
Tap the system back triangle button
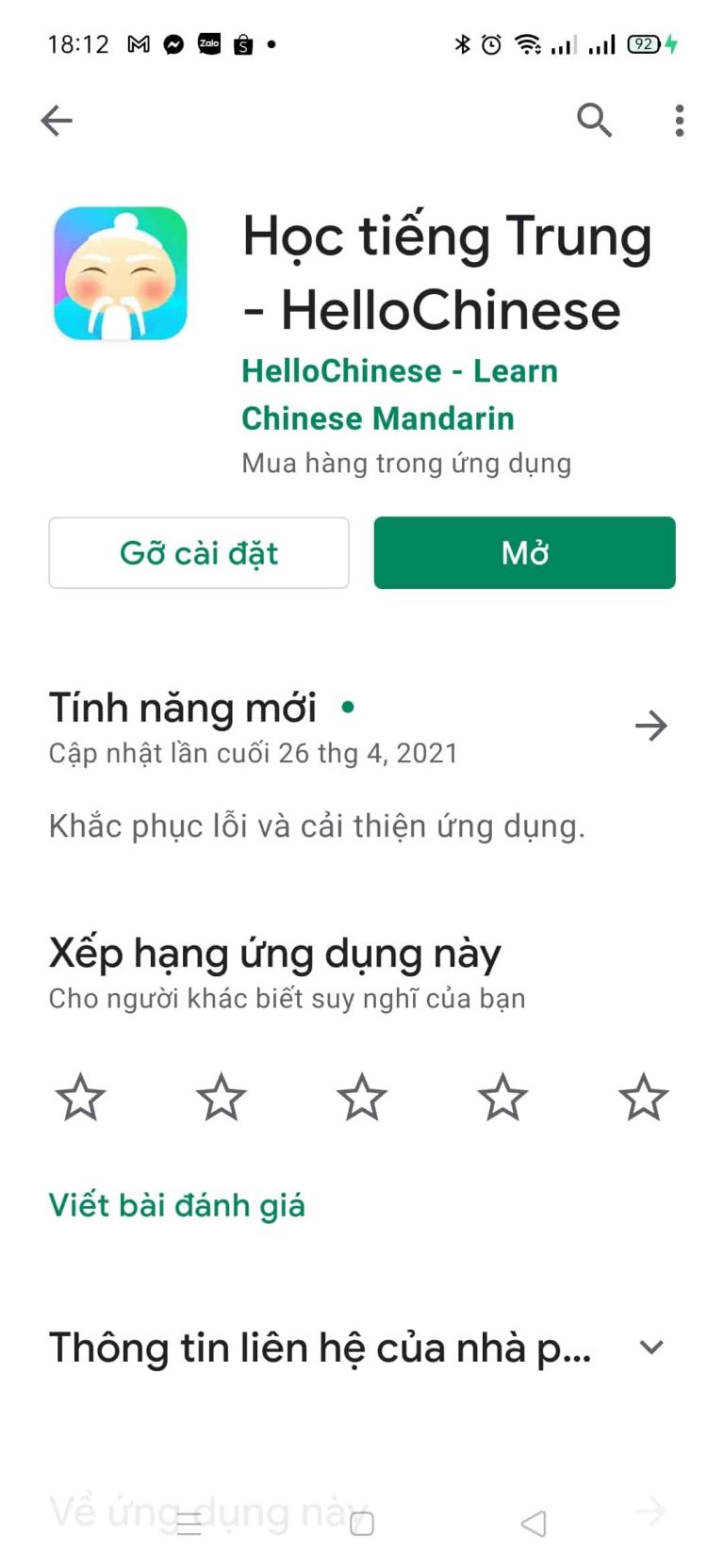coord(534,1524)
